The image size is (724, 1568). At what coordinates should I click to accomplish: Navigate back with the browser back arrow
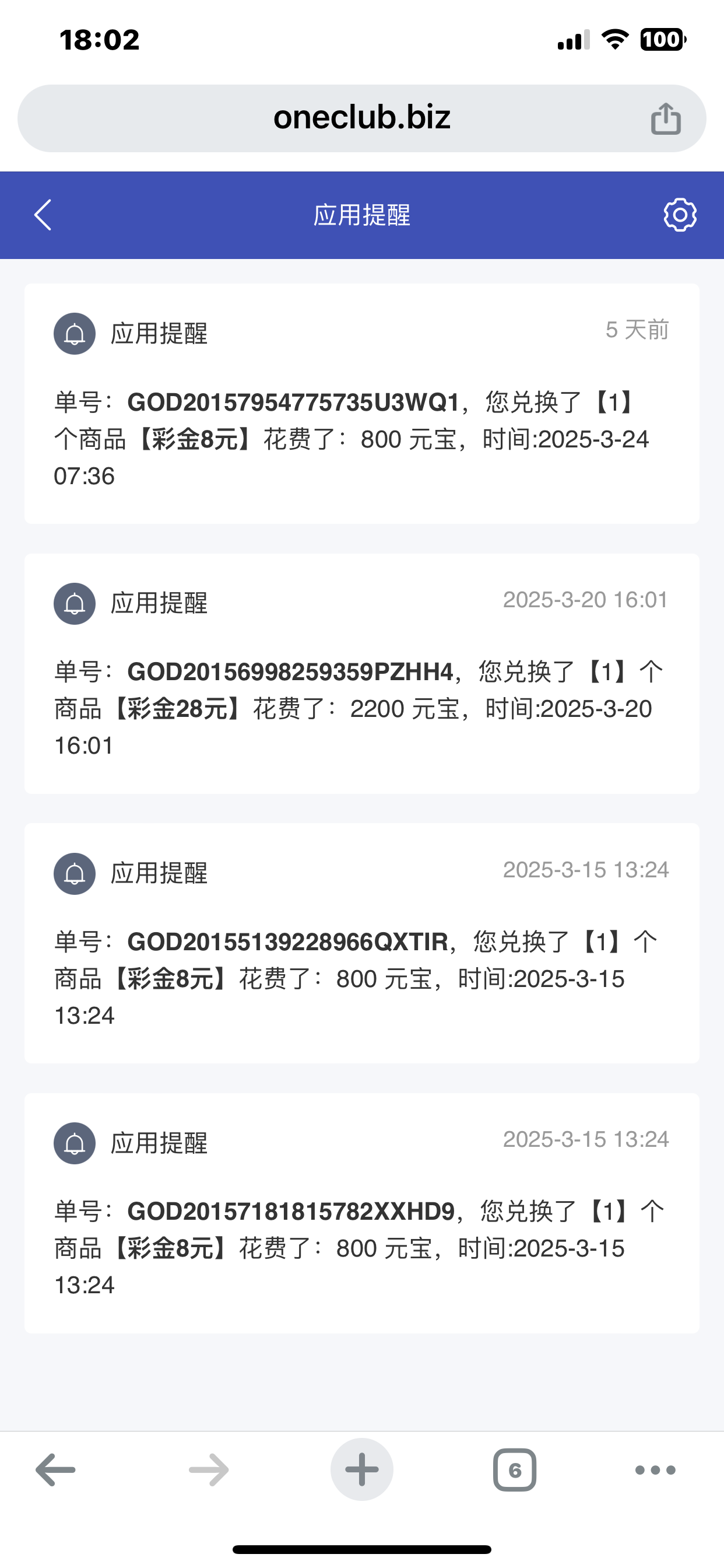(54, 1468)
